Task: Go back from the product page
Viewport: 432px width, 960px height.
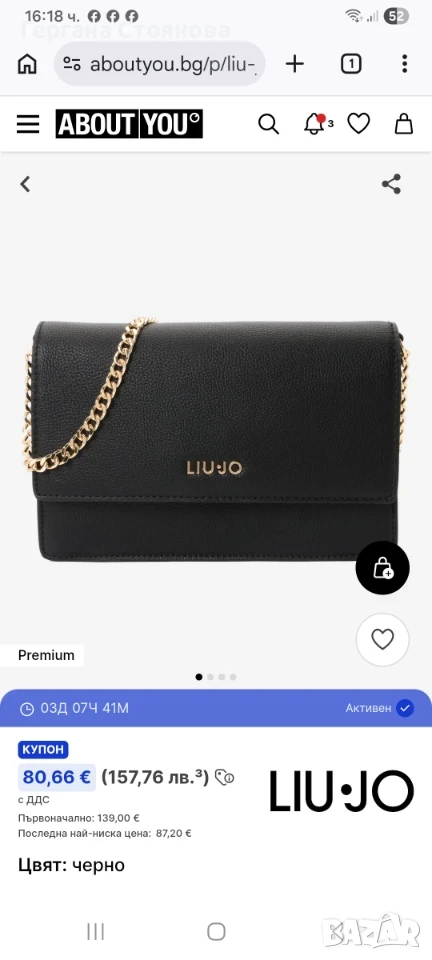Action: tap(25, 184)
